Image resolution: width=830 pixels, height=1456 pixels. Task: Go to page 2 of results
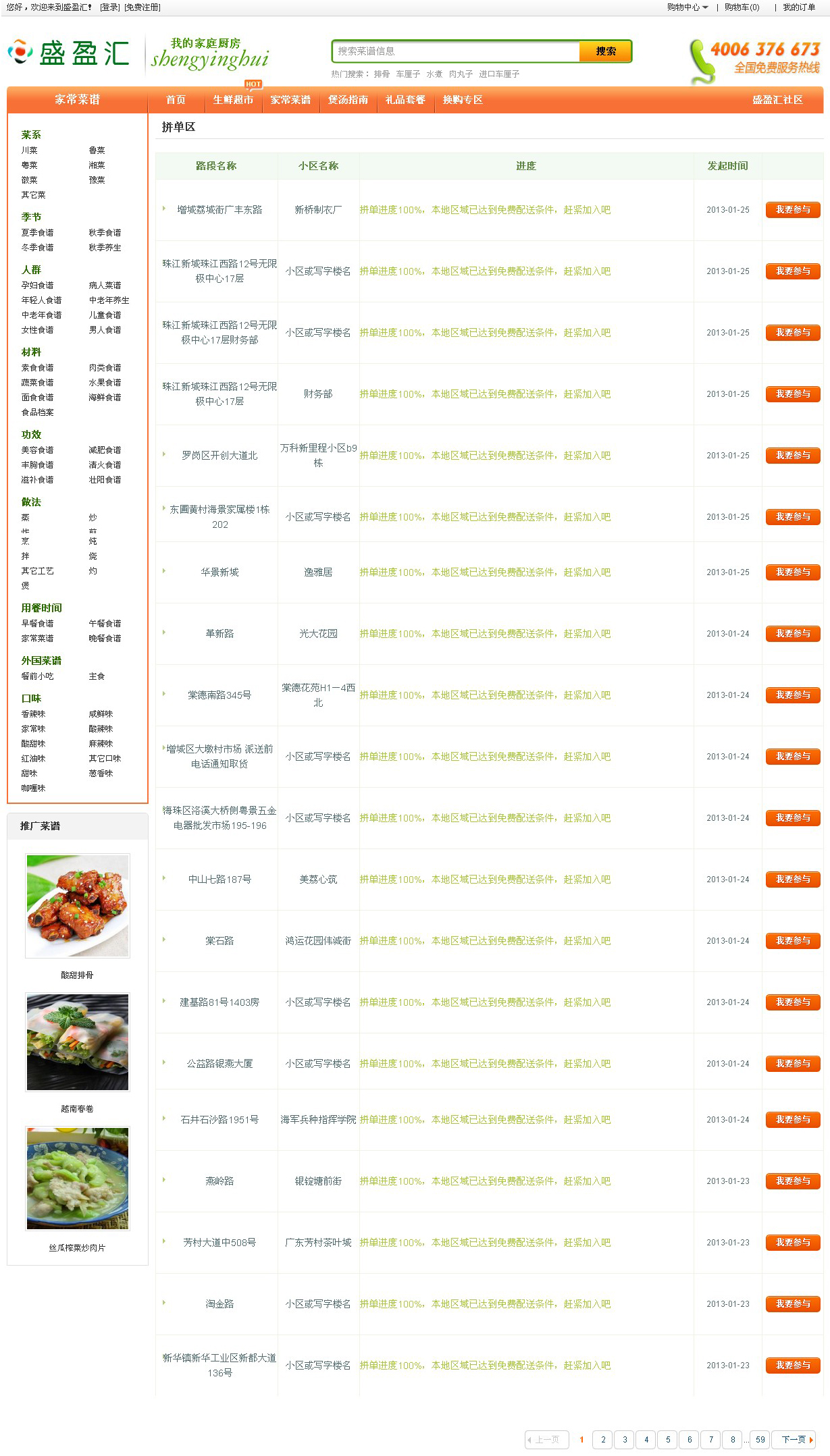(603, 1440)
